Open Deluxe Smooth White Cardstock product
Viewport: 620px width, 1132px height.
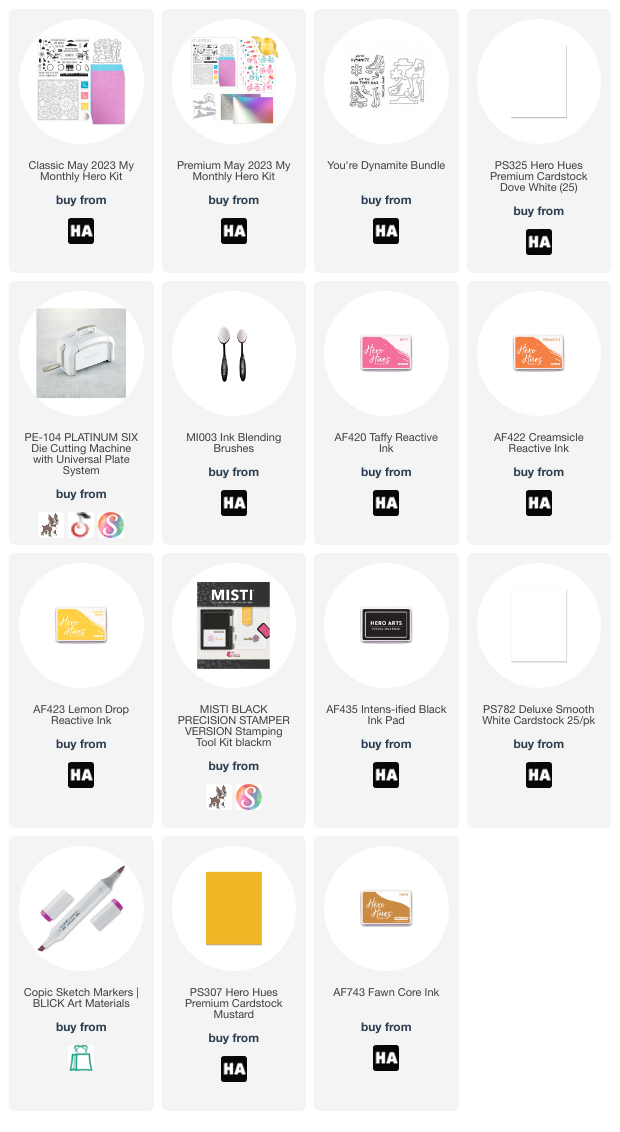539,625
